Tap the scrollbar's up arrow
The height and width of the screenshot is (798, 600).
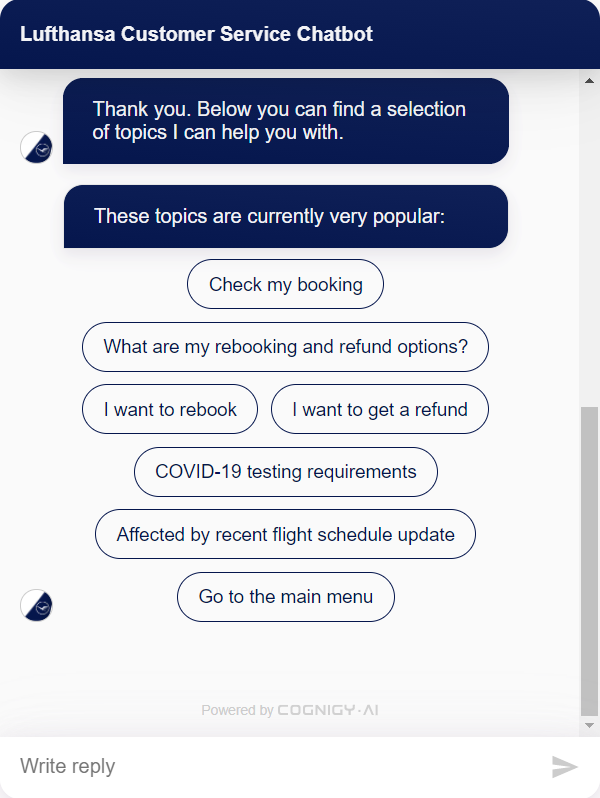point(590,79)
